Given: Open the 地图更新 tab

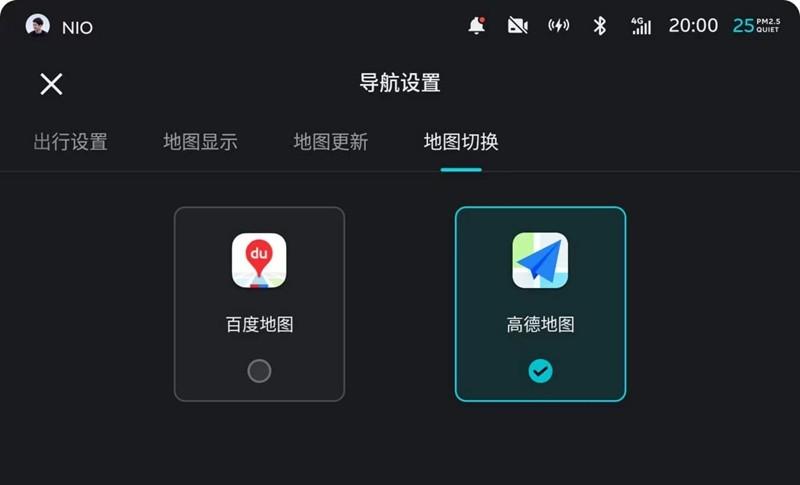Looking at the screenshot, I should [331, 142].
